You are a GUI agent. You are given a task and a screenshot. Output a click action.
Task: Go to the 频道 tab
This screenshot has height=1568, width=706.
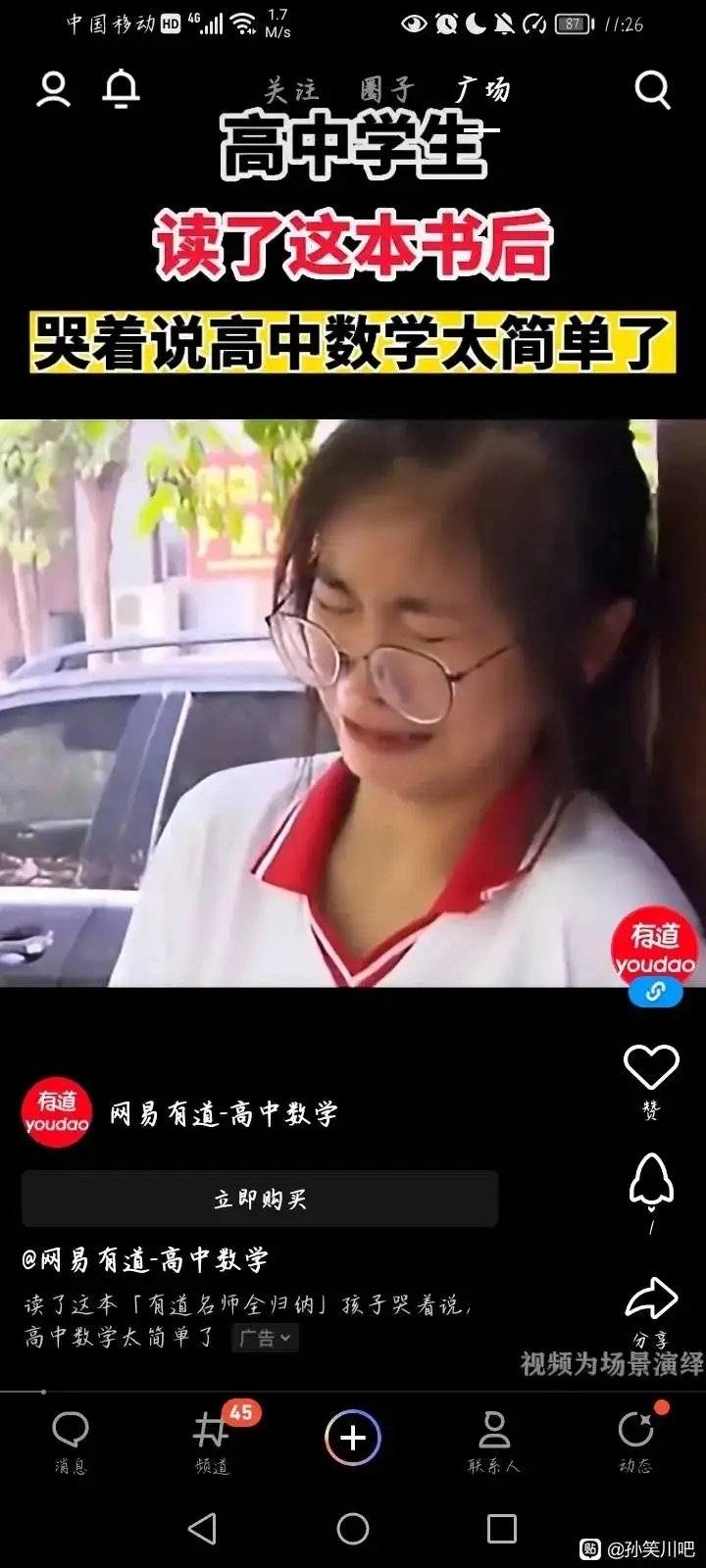coord(212,1441)
